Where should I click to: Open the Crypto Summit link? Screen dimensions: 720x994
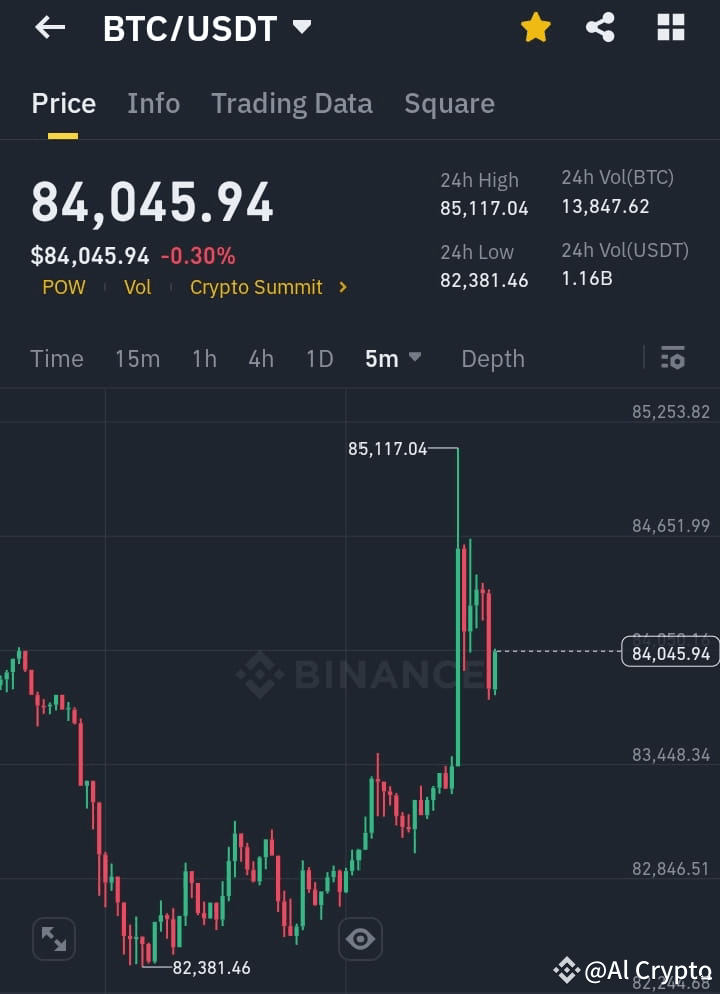click(256, 287)
